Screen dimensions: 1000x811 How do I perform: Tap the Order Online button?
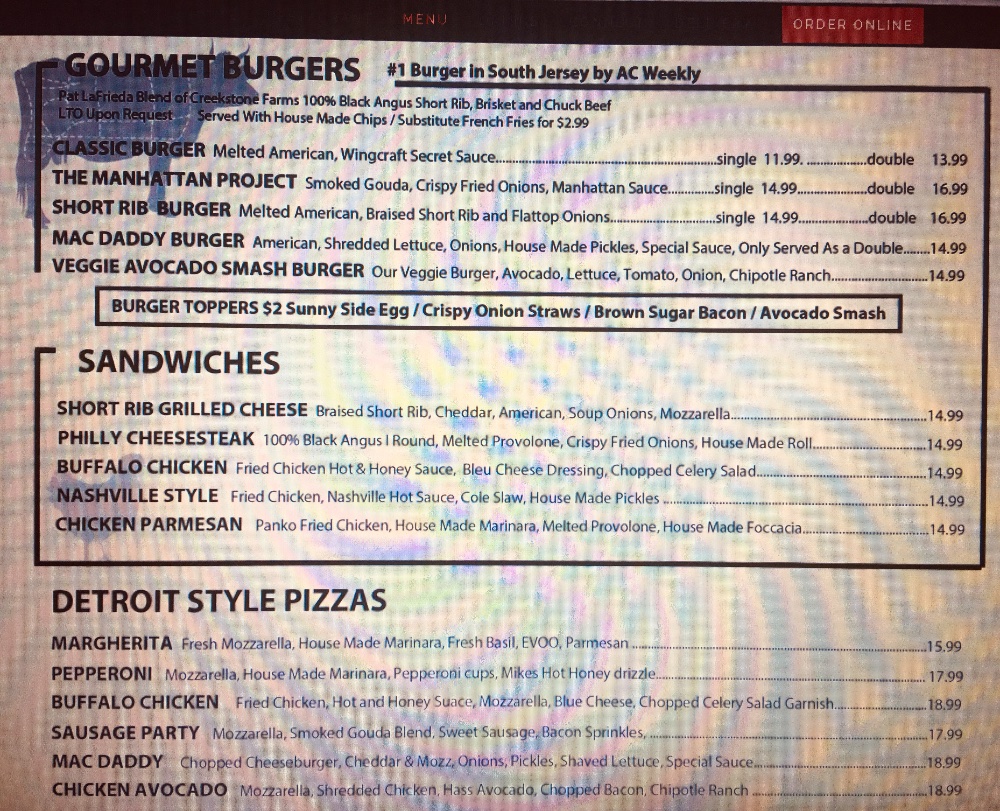point(852,24)
